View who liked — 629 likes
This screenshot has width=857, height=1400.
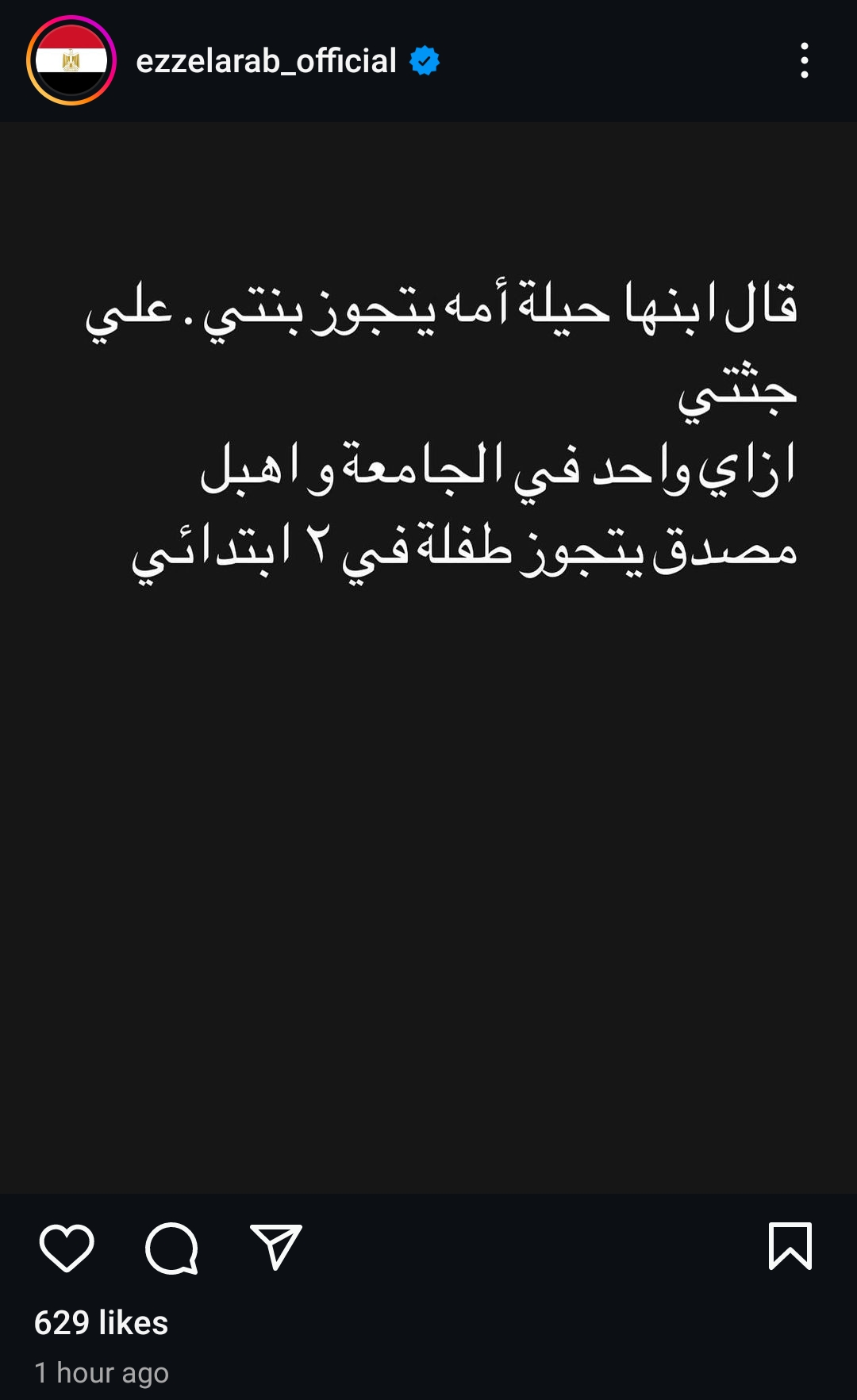102,1322
